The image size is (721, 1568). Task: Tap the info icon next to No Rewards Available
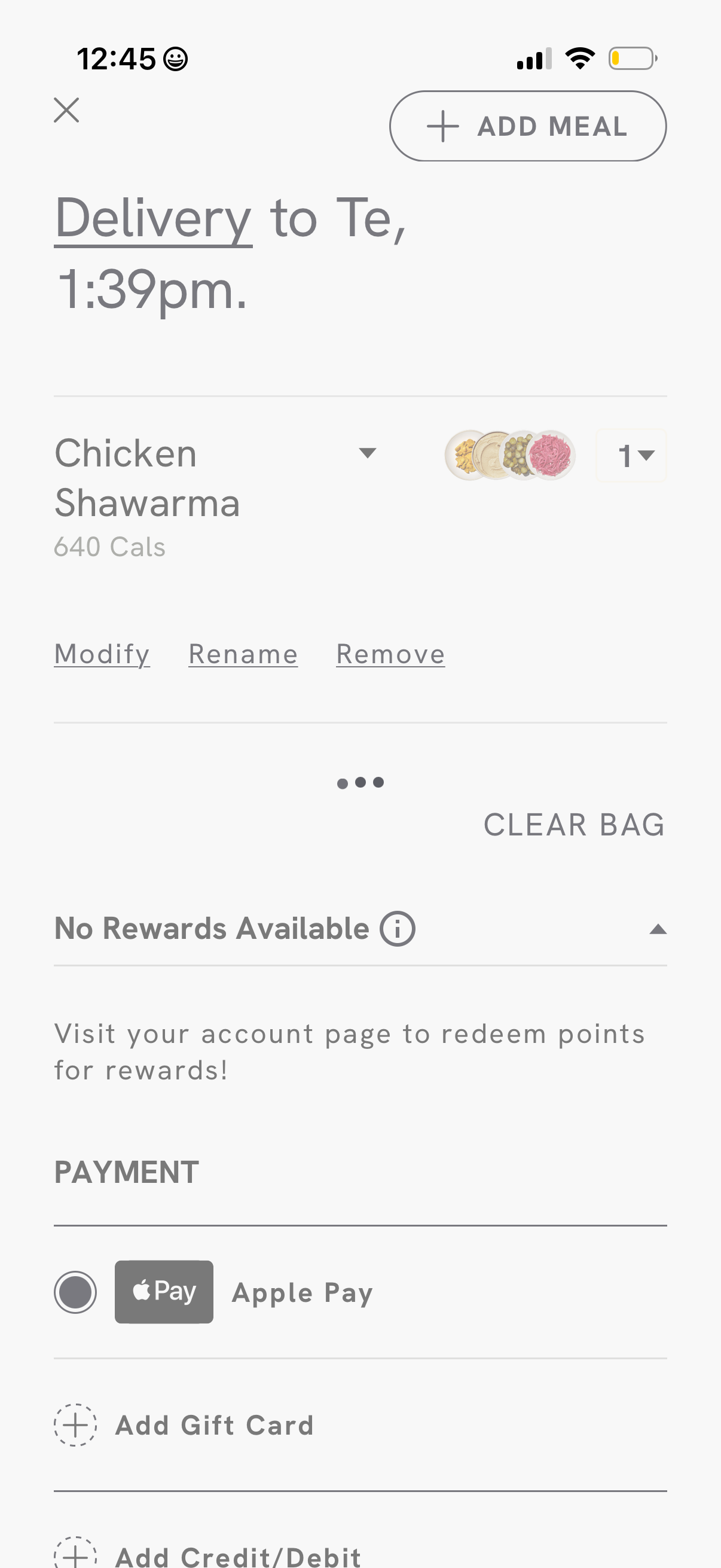pos(397,928)
